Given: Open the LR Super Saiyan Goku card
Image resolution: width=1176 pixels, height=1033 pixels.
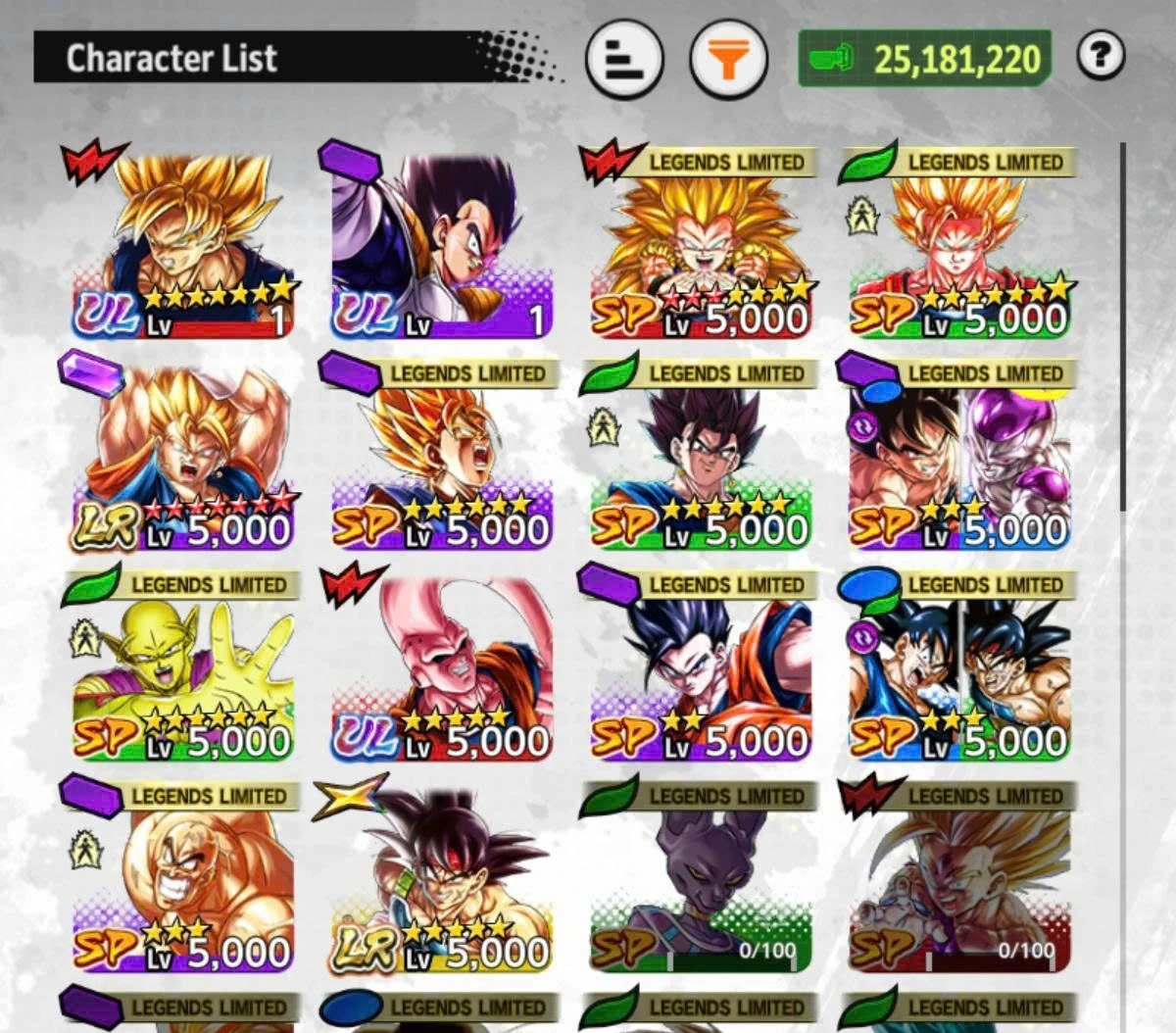Looking at the screenshot, I should pyautogui.click(x=184, y=456).
